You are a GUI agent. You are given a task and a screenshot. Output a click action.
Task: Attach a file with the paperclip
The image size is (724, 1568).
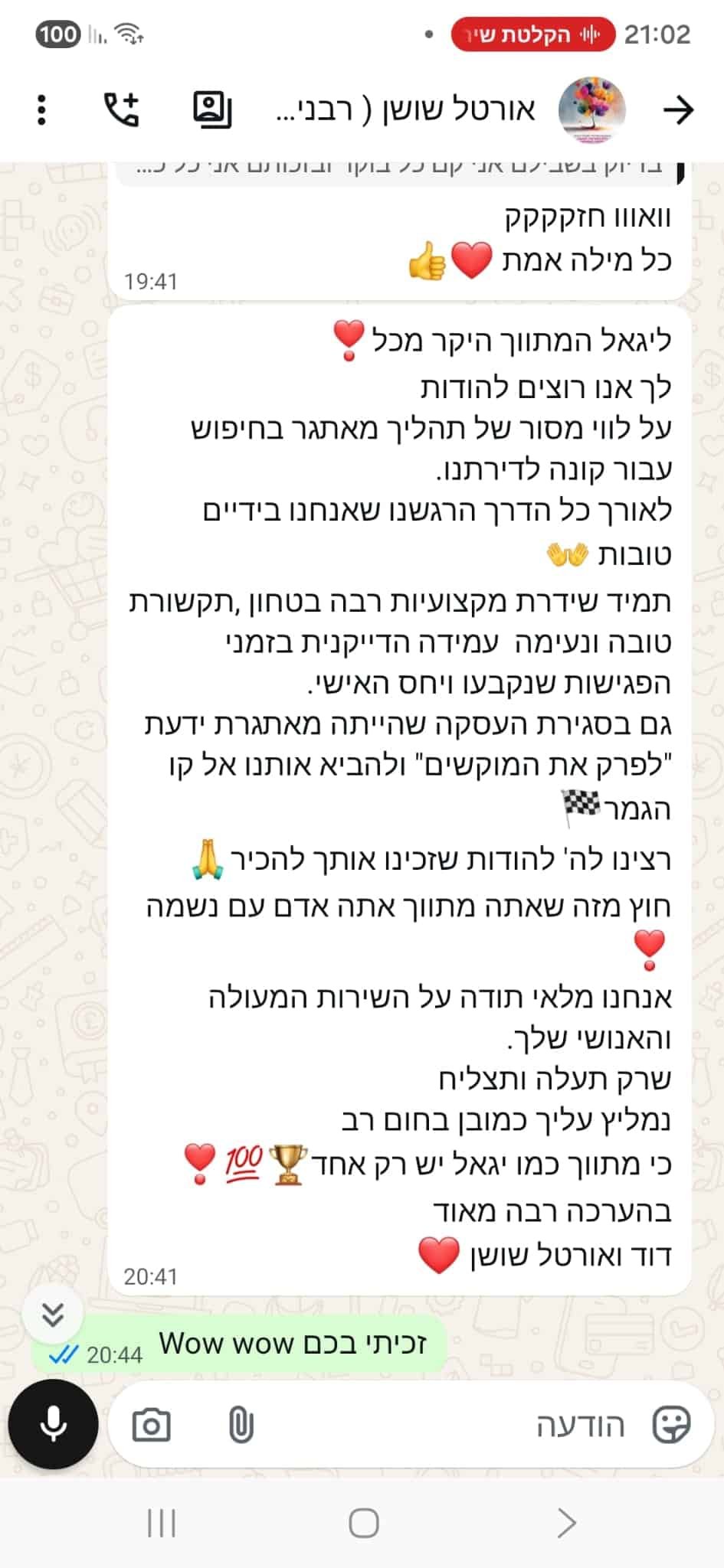[x=241, y=1425]
